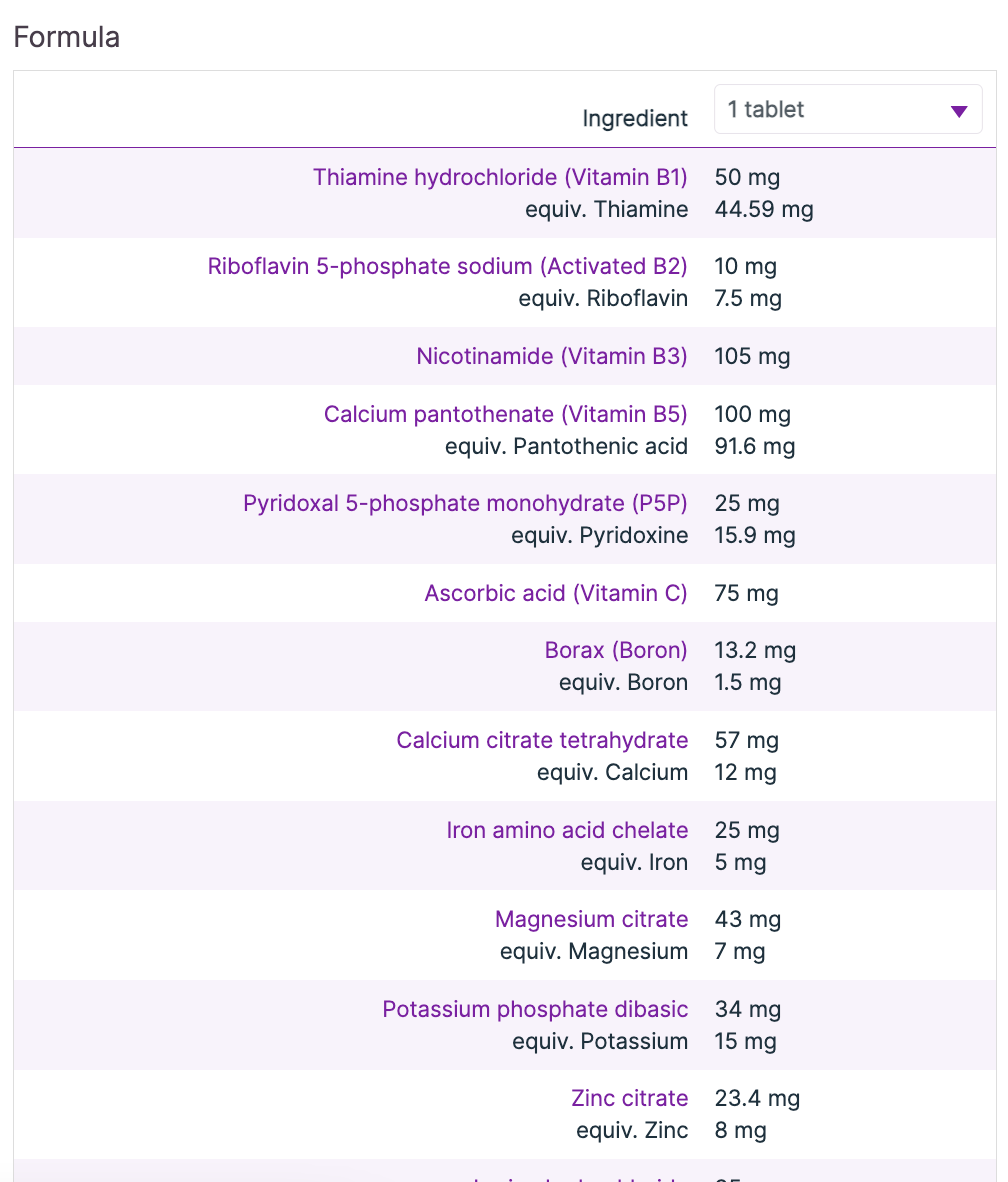View Potassium phosphate dibasic details

pyautogui.click(x=535, y=1010)
